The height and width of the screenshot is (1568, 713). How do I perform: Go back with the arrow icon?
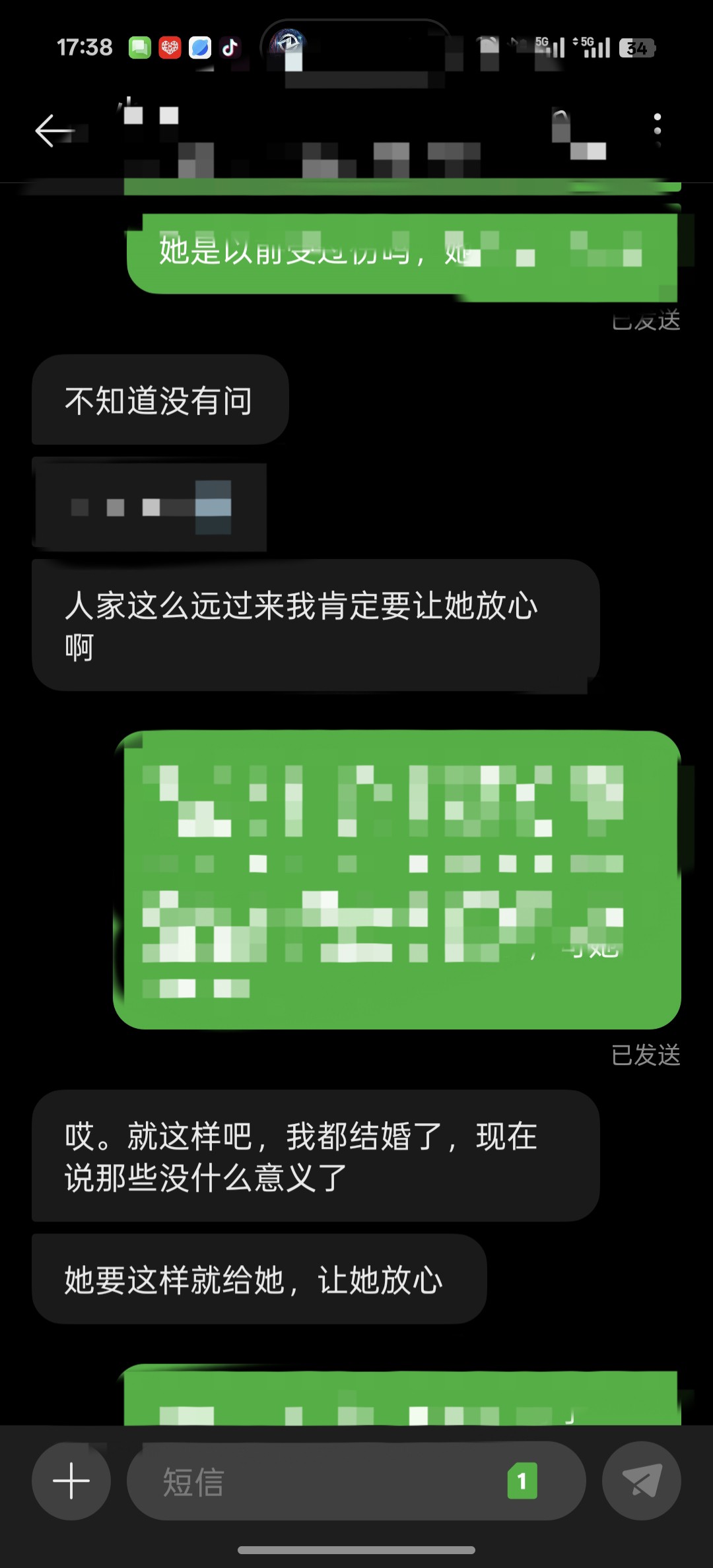click(53, 130)
